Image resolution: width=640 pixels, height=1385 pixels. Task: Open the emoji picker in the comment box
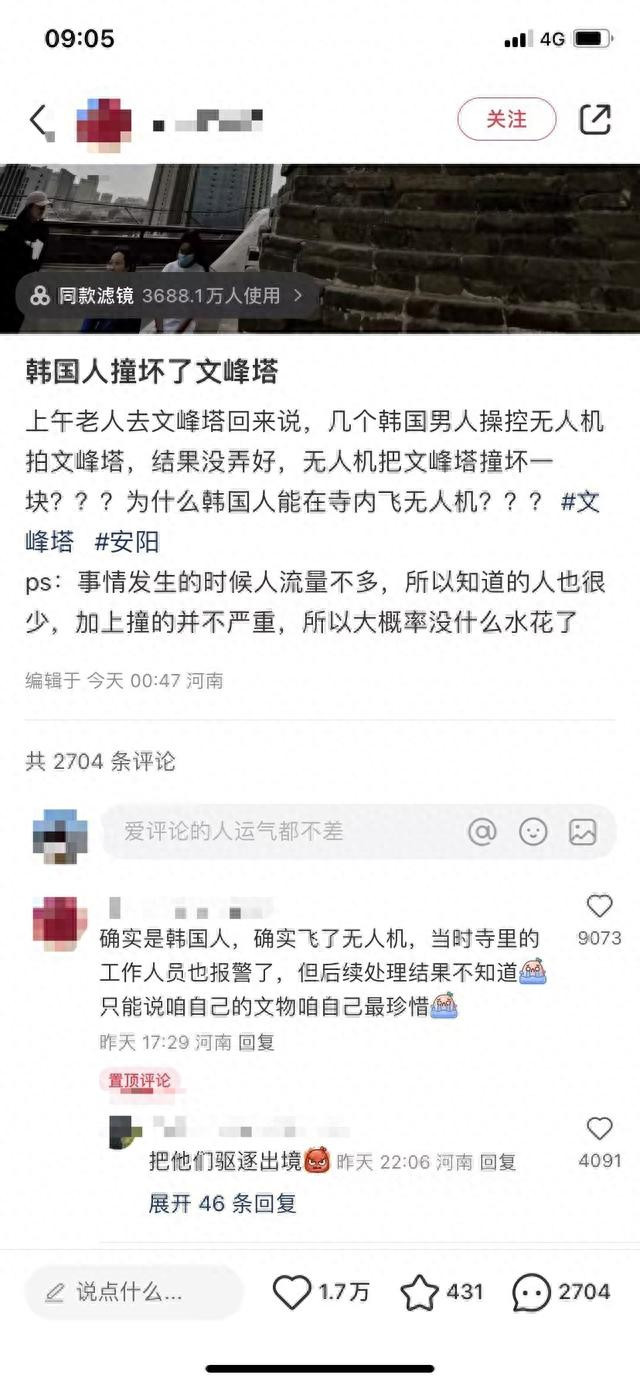pos(533,831)
